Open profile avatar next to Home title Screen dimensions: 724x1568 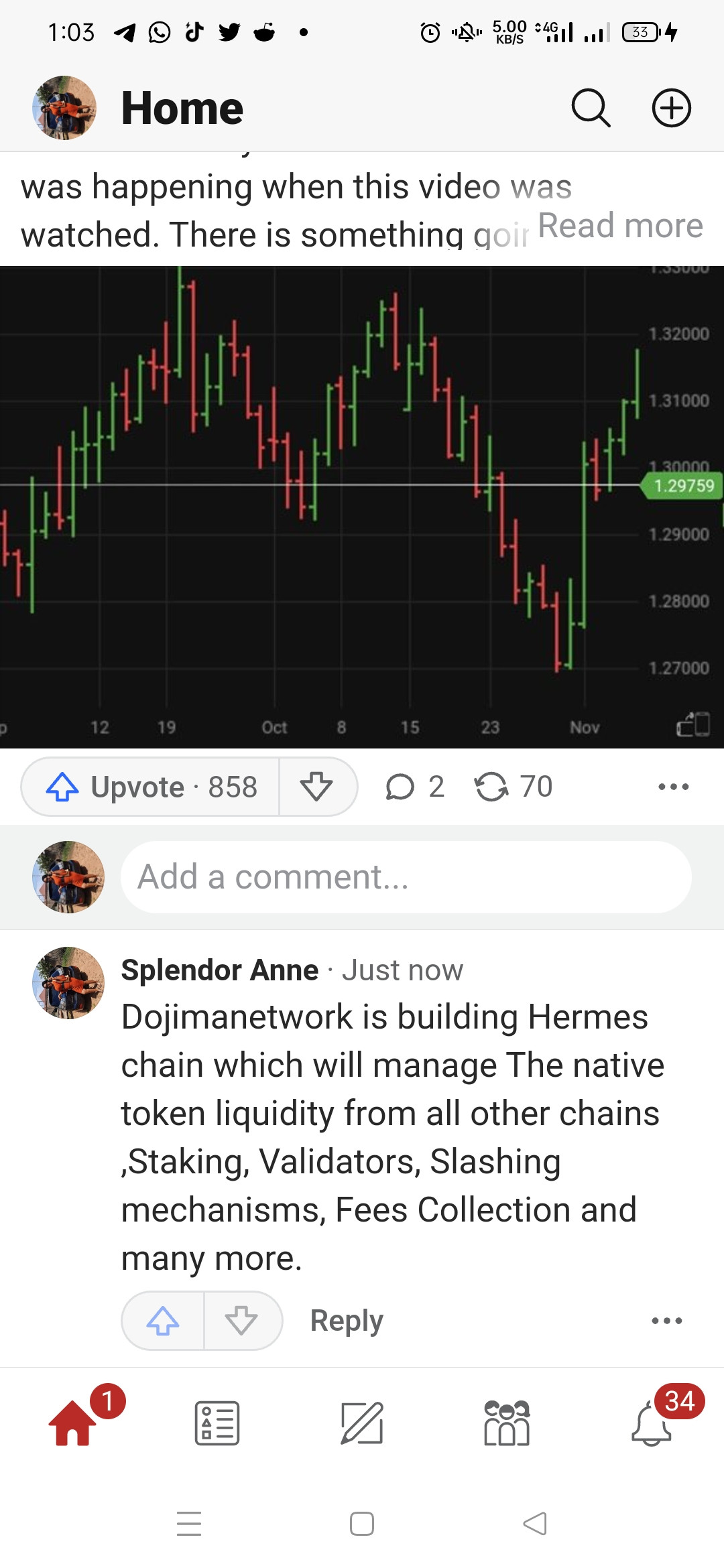(64, 108)
